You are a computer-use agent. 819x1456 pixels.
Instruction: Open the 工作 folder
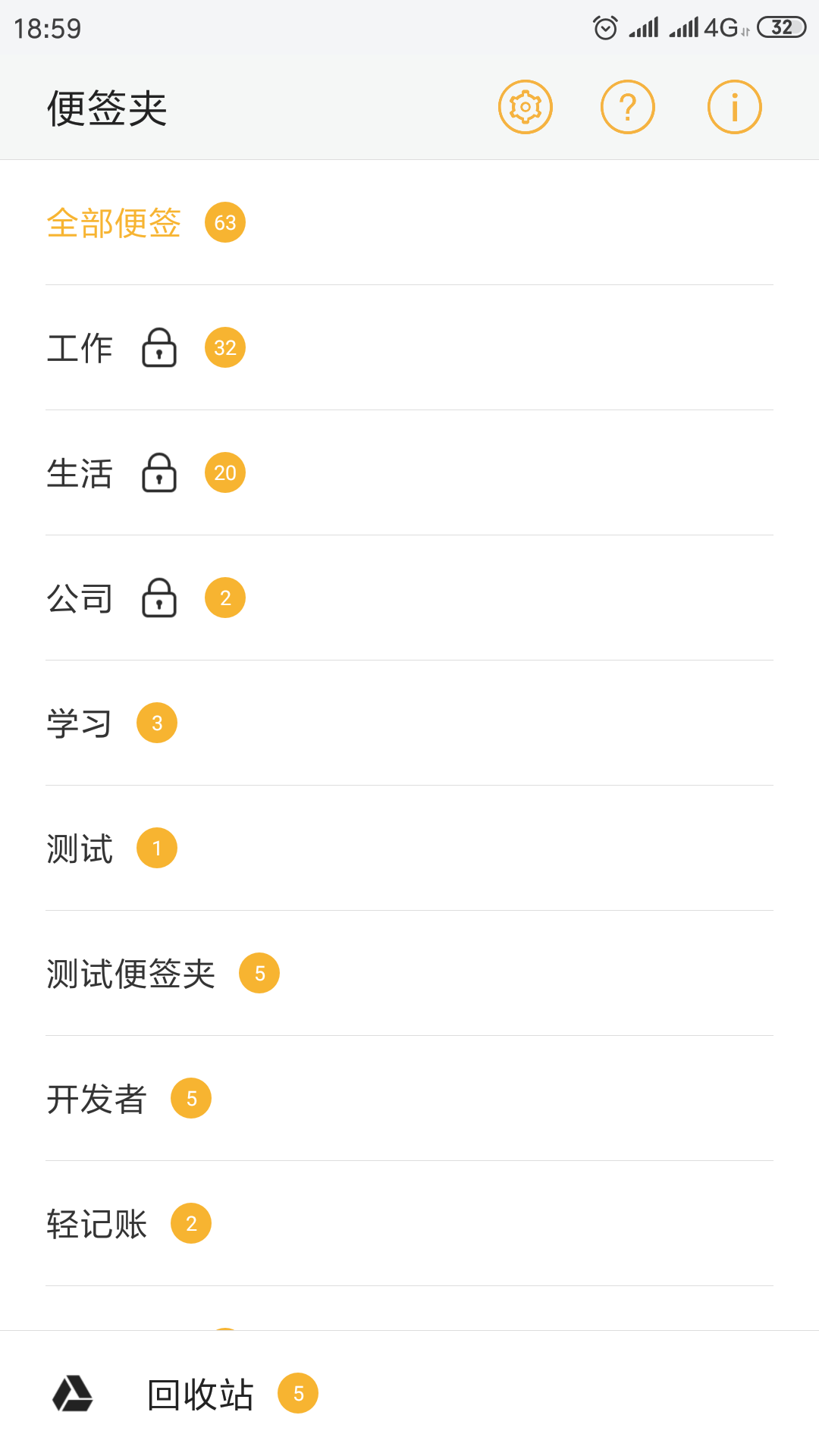coord(80,348)
